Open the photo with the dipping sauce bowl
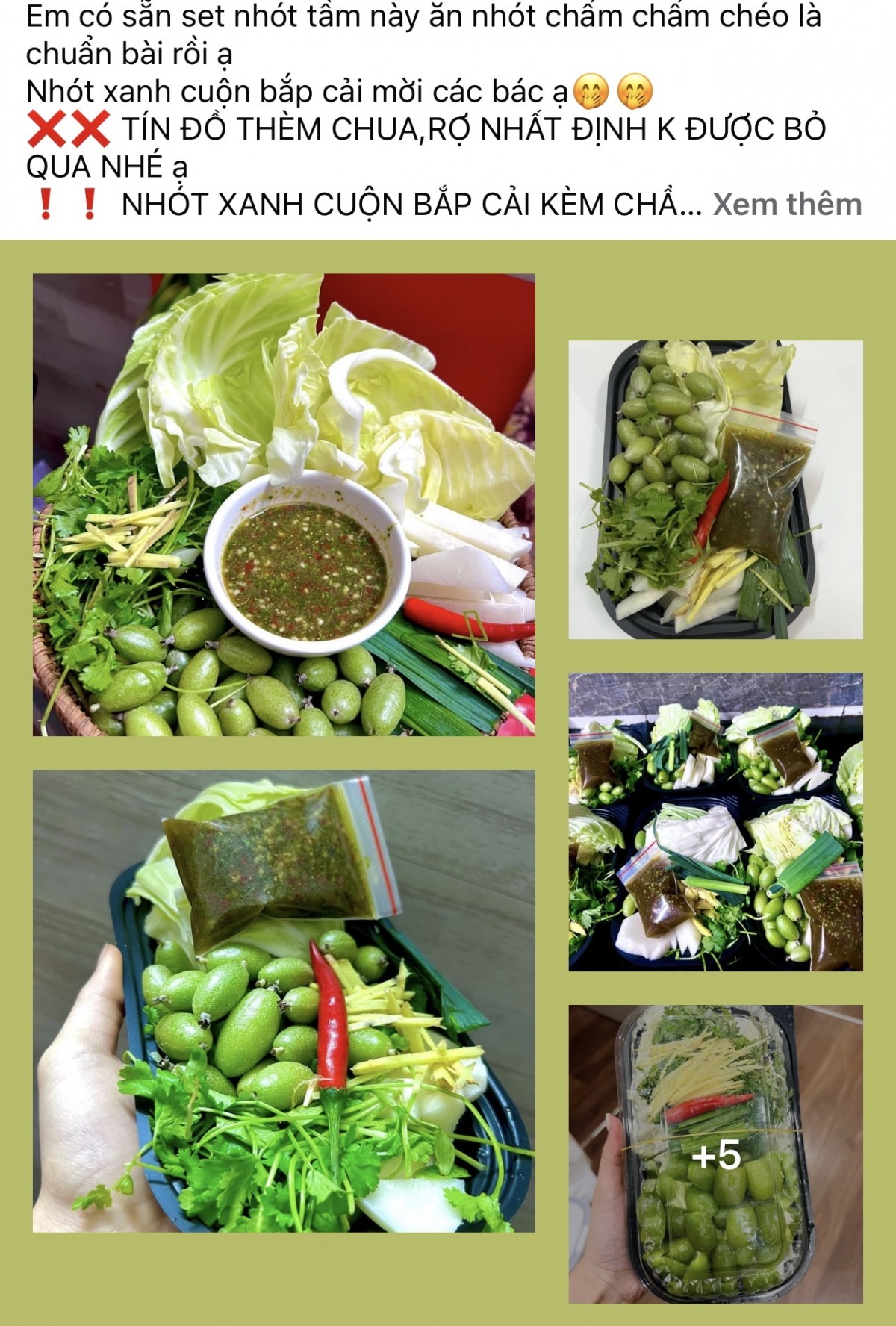 click(284, 505)
